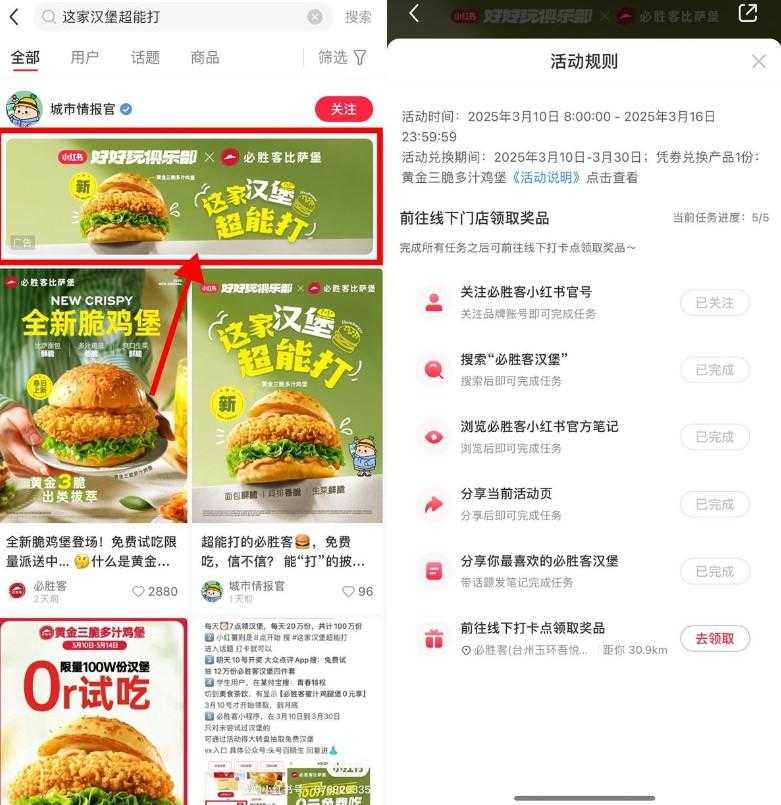Switch to the 商品 tab
The height and width of the screenshot is (805, 781).
pos(205,58)
